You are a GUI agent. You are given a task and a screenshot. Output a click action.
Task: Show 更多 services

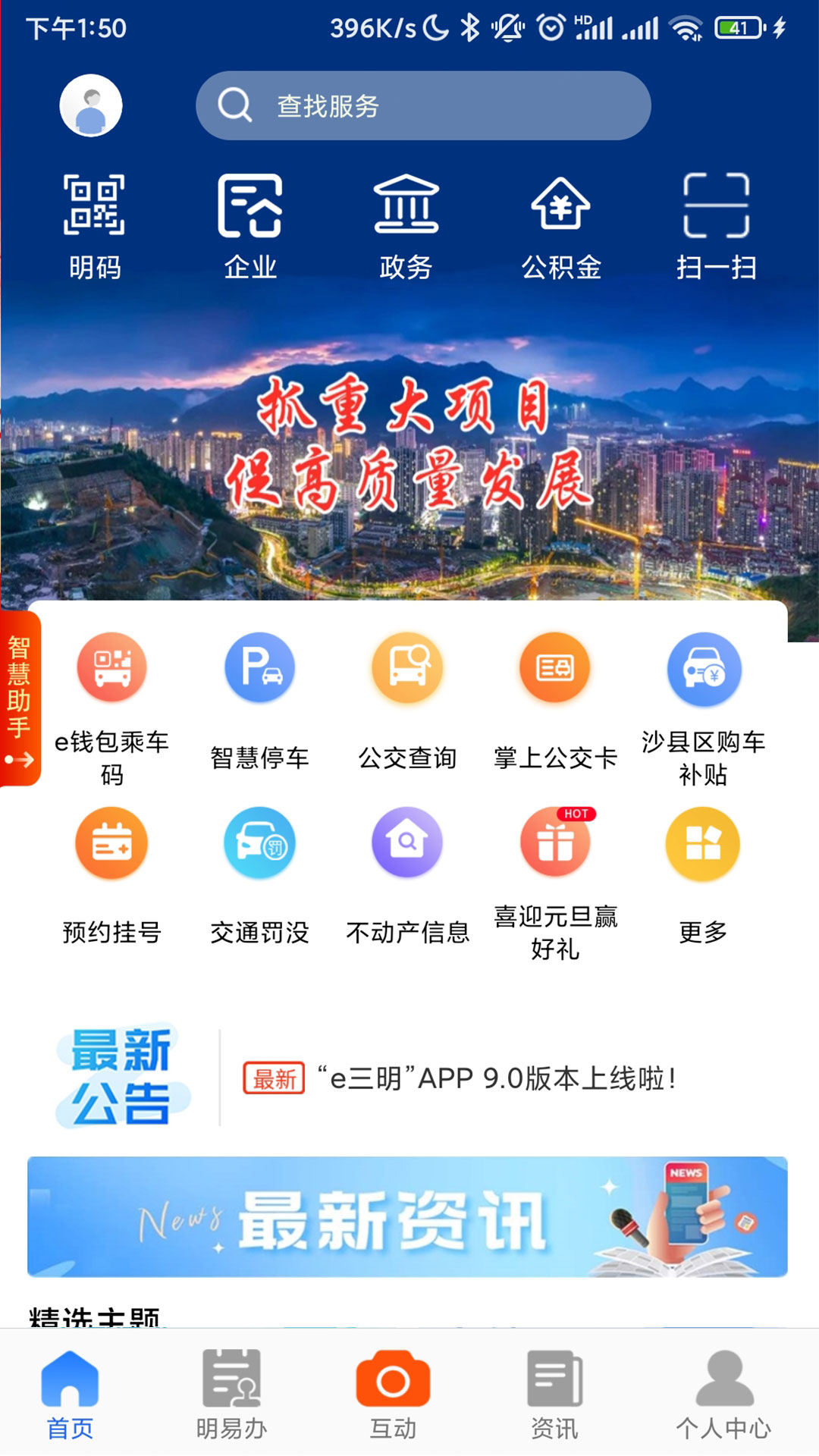pos(703,874)
